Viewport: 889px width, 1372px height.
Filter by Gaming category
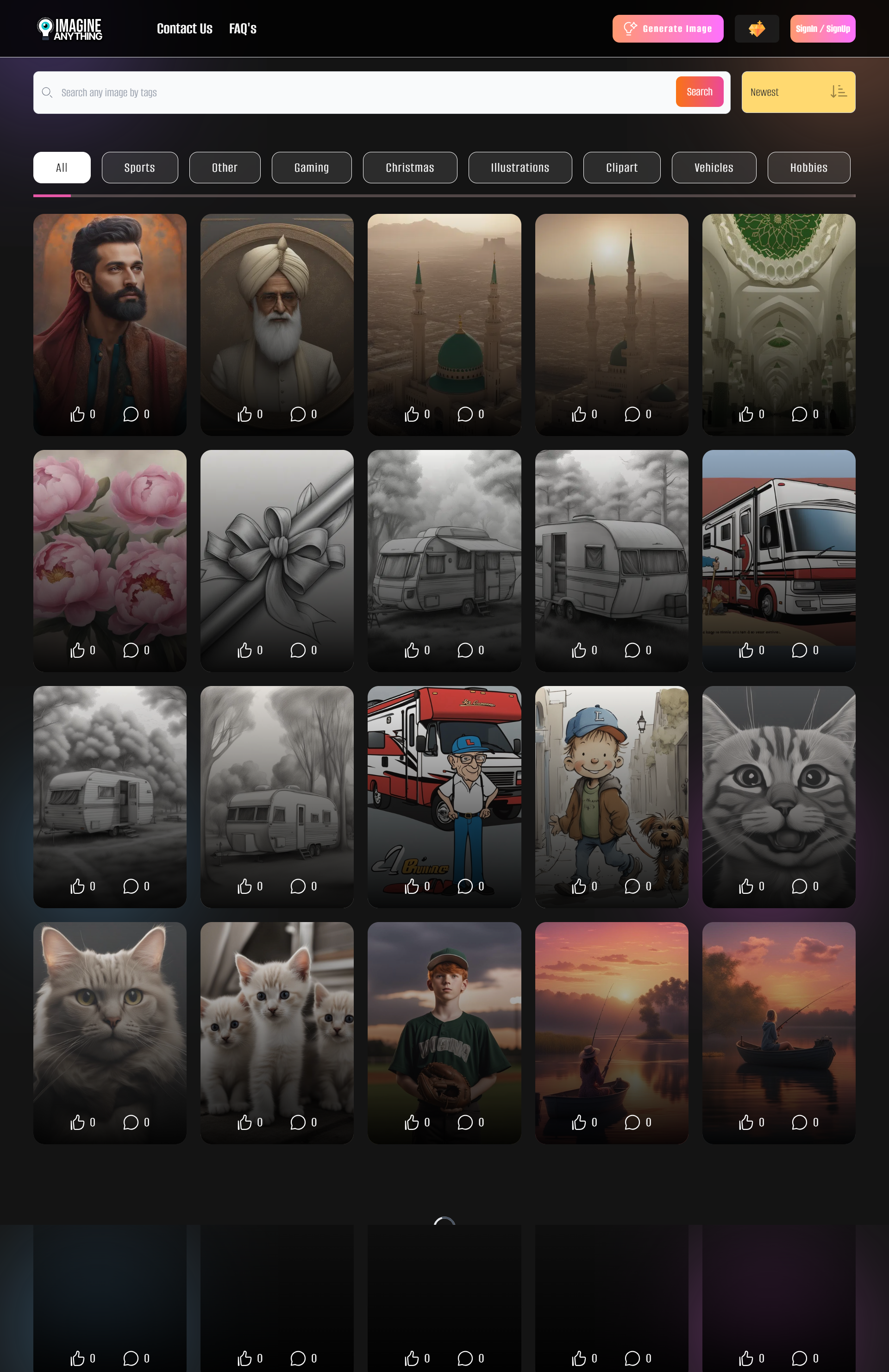[x=311, y=168]
